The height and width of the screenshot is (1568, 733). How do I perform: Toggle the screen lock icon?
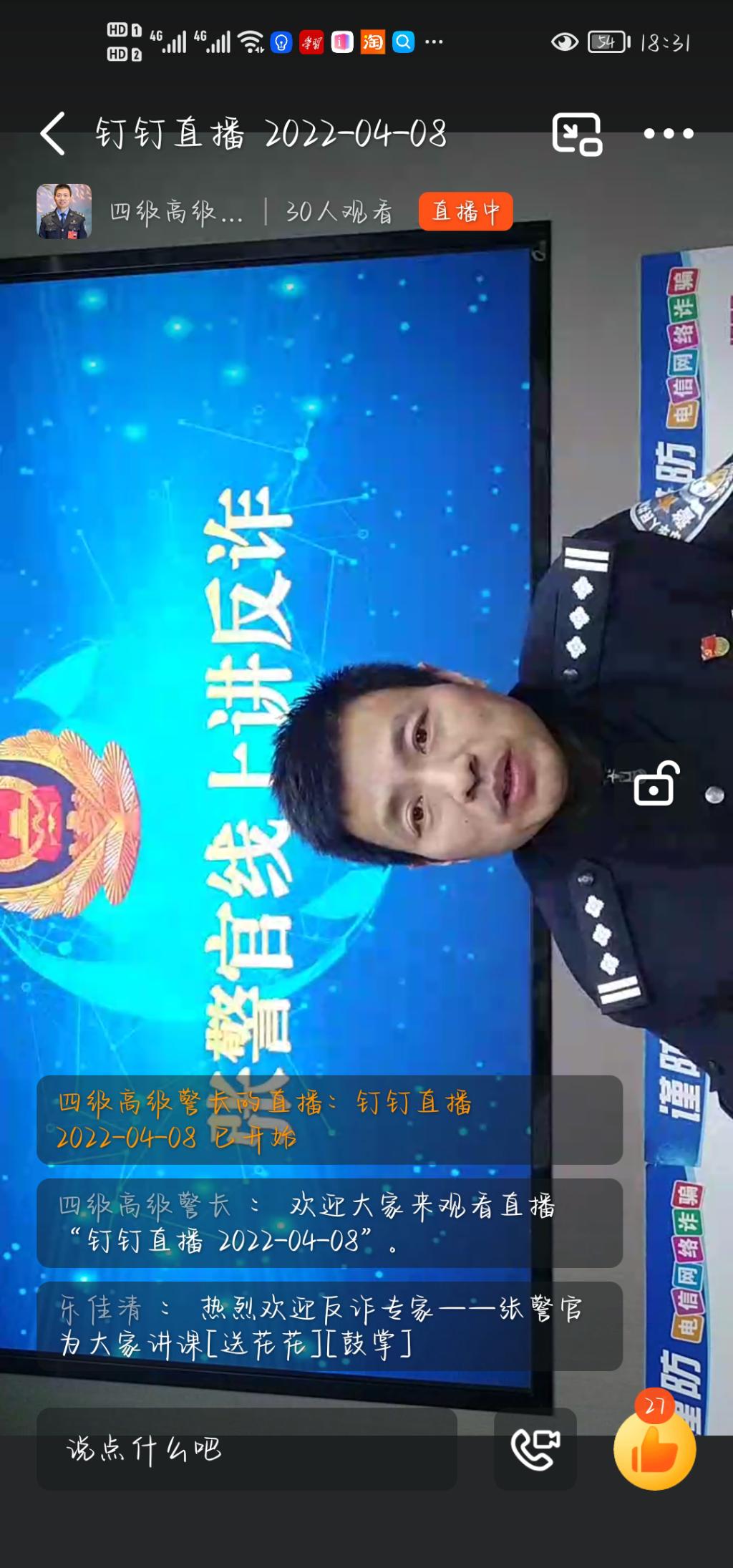click(x=656, y=784)
